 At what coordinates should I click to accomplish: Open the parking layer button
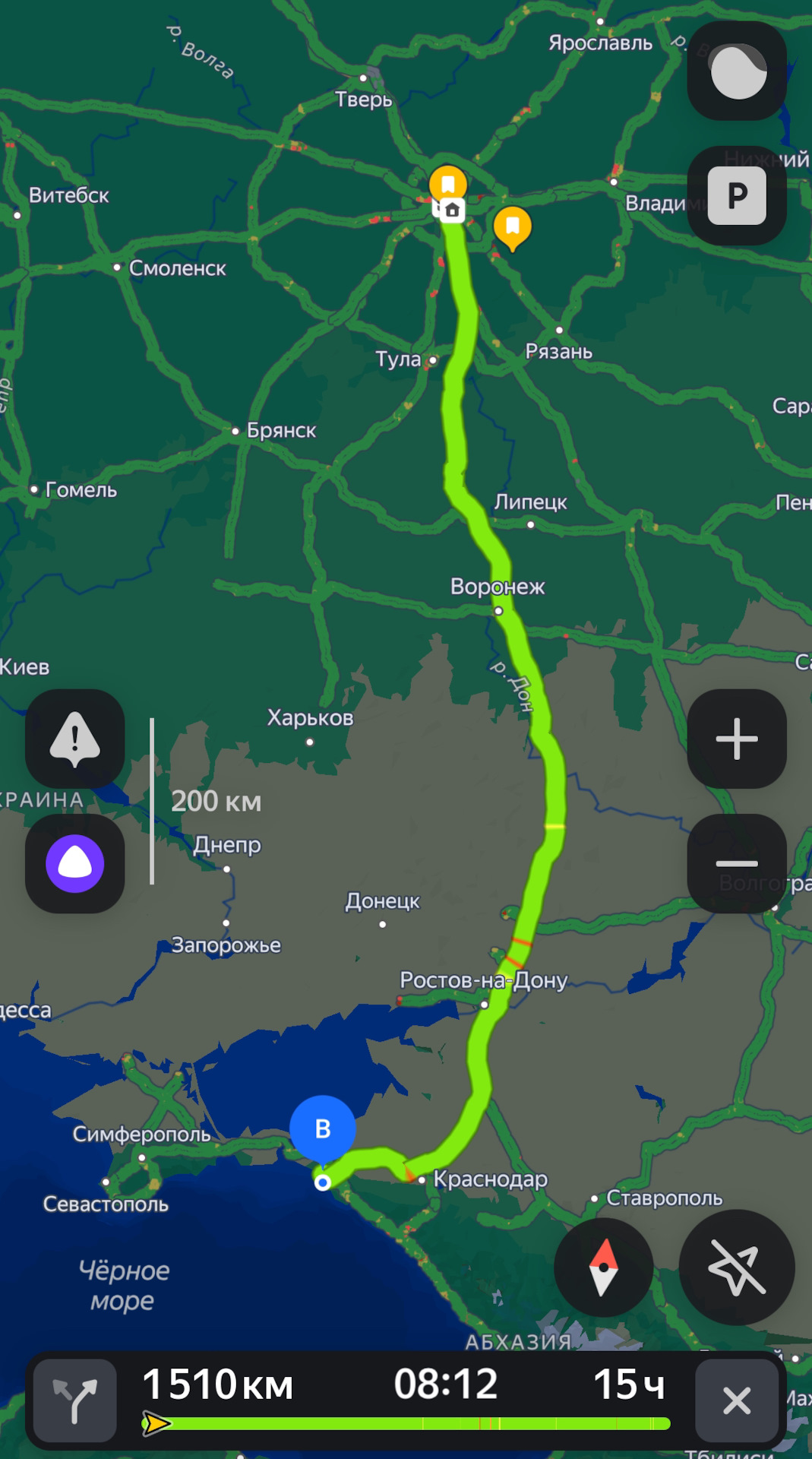[736, 196]
